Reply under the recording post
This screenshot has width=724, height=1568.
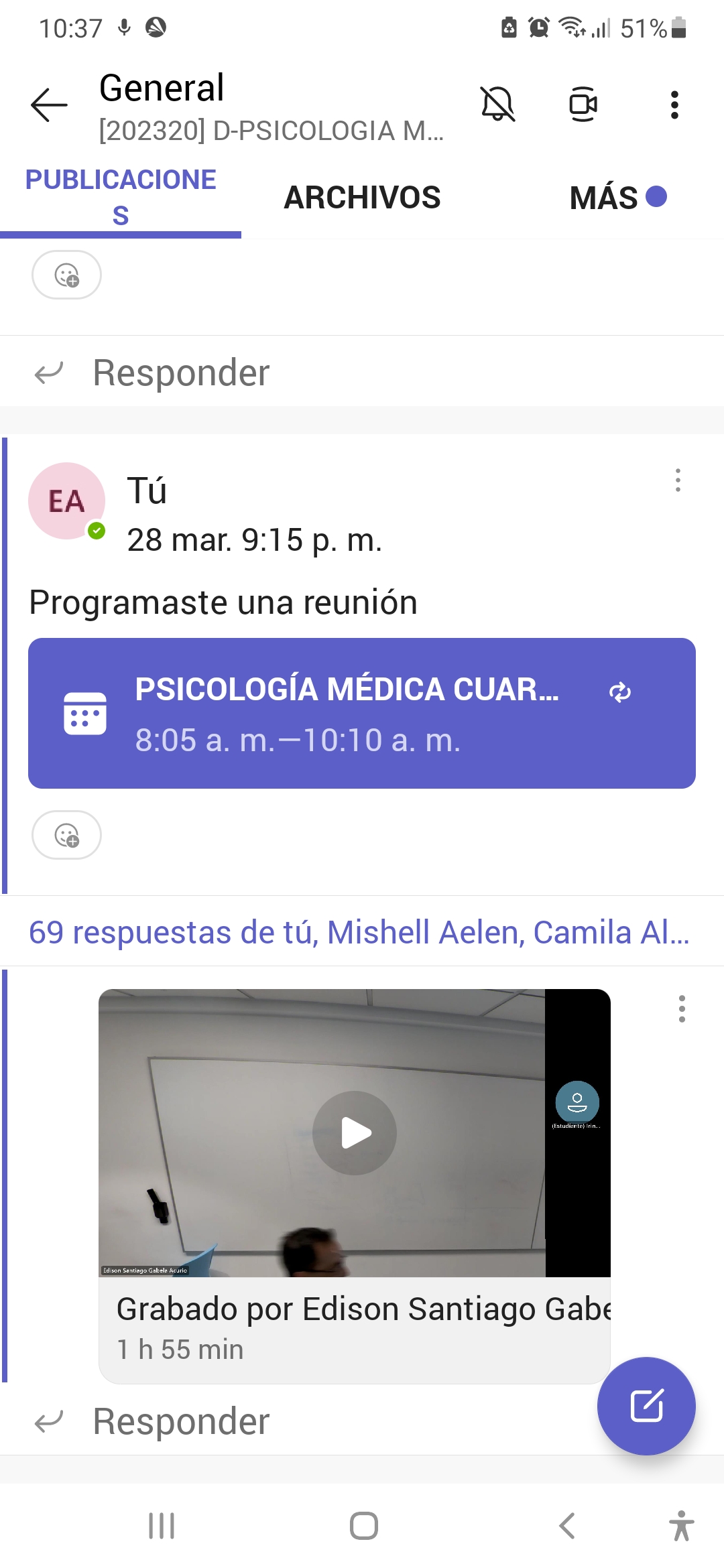point(181,1422)
